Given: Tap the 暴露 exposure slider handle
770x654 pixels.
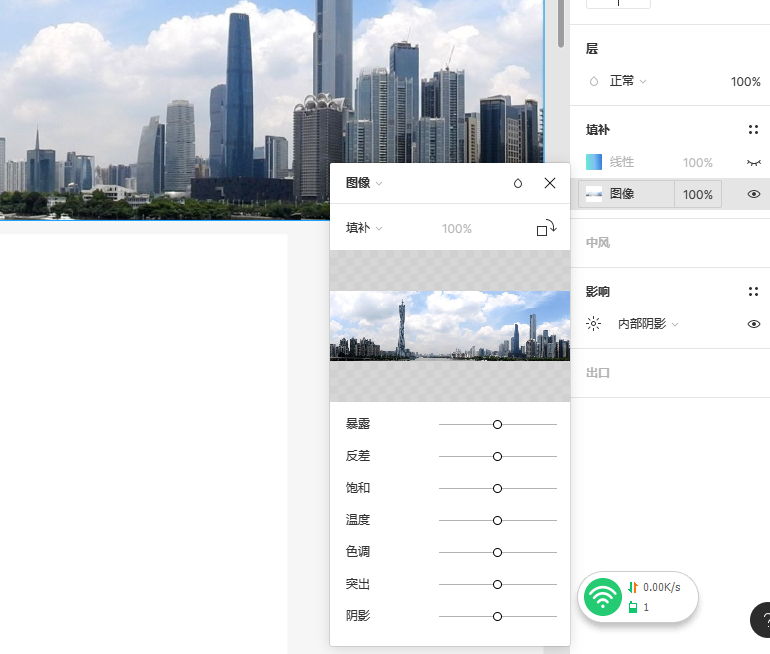Looking at the screenshot, I should point(497,424).
